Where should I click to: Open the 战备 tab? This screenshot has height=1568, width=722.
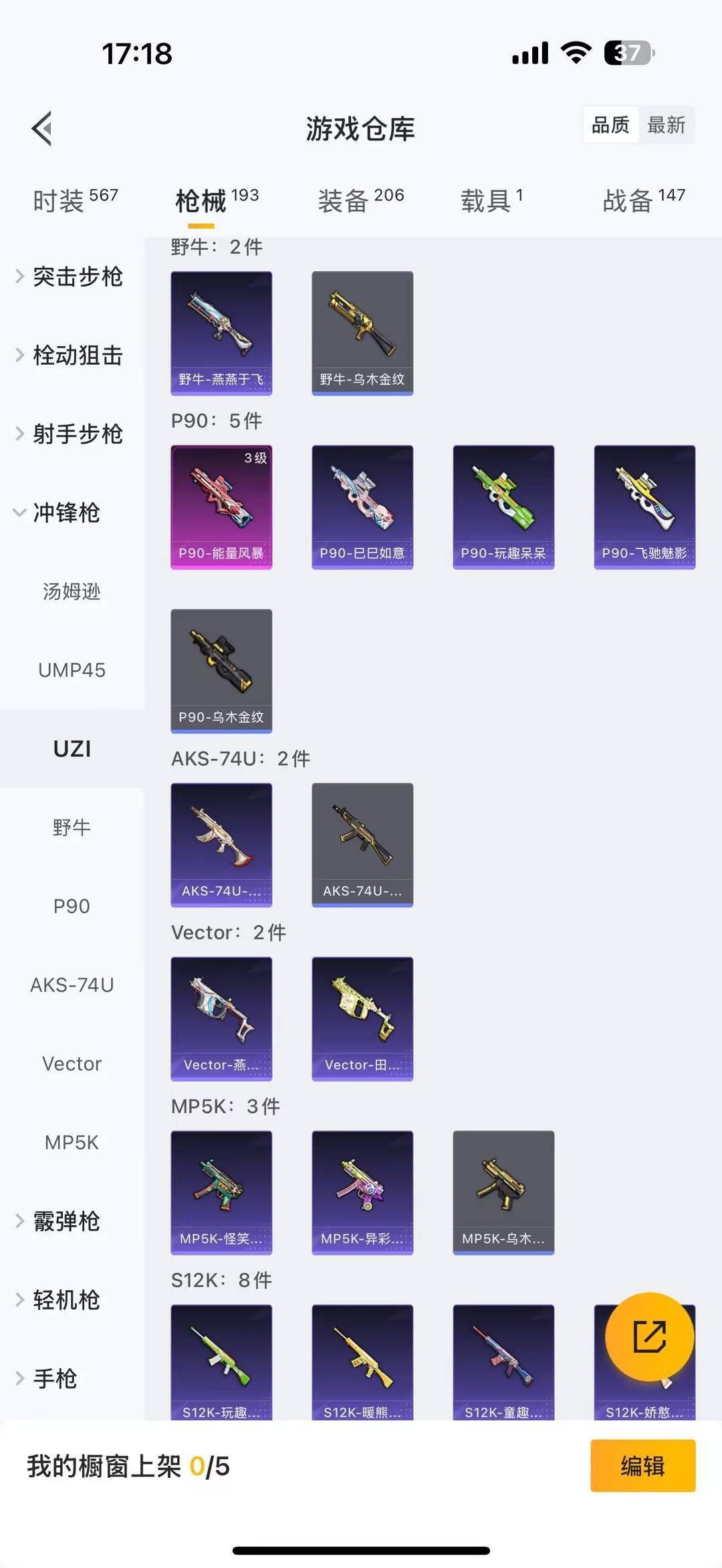(x=643, y=200)
